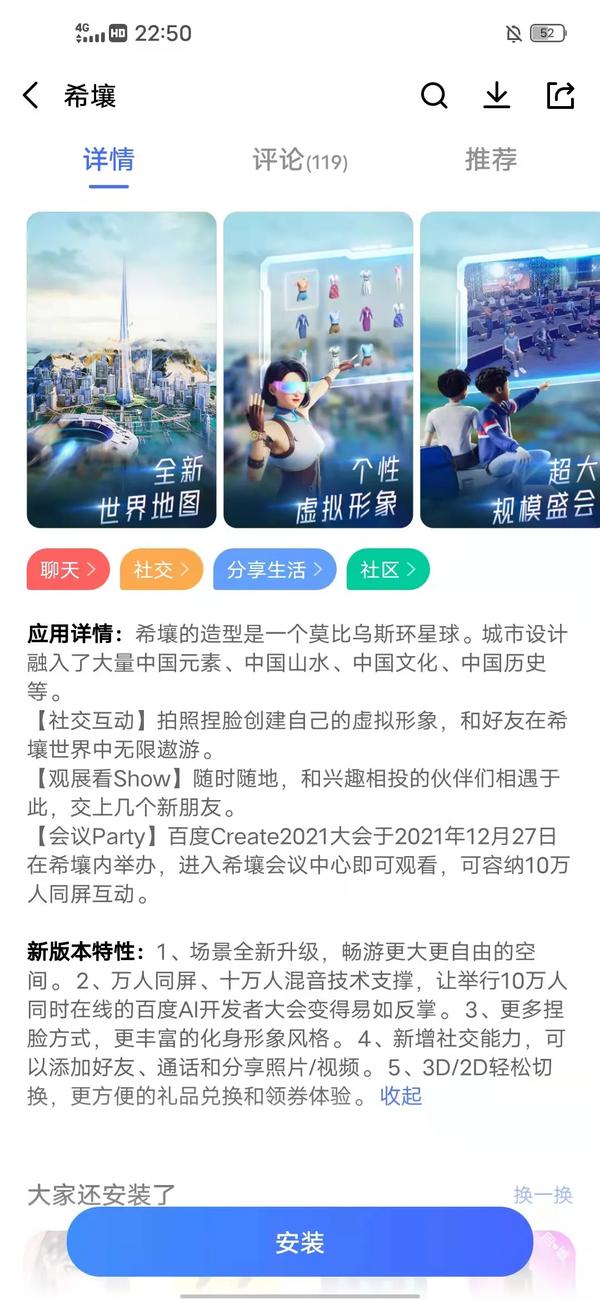The image size is (600, 1300).
Task: Refresh suggestions with 换一换
Action: tap(542, 1195)
